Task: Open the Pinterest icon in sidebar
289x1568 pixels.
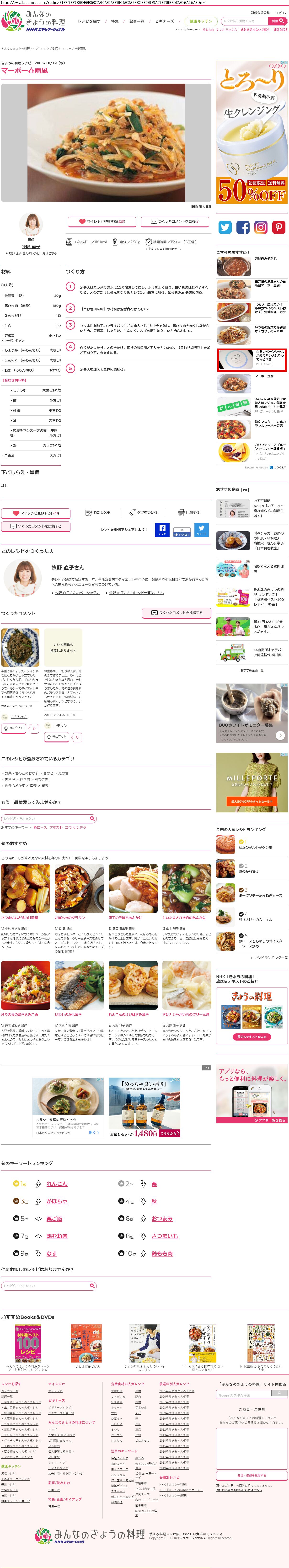Action: (279, 227)
